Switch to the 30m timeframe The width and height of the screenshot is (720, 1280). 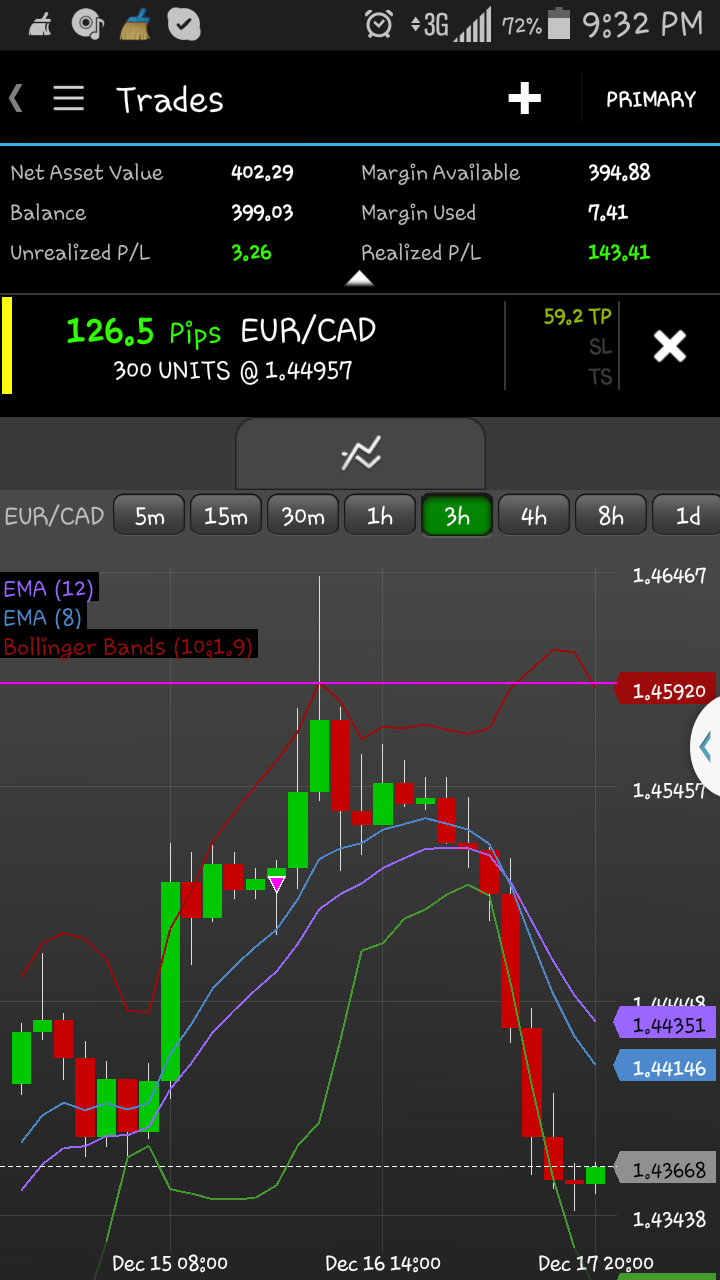[303, 516]
